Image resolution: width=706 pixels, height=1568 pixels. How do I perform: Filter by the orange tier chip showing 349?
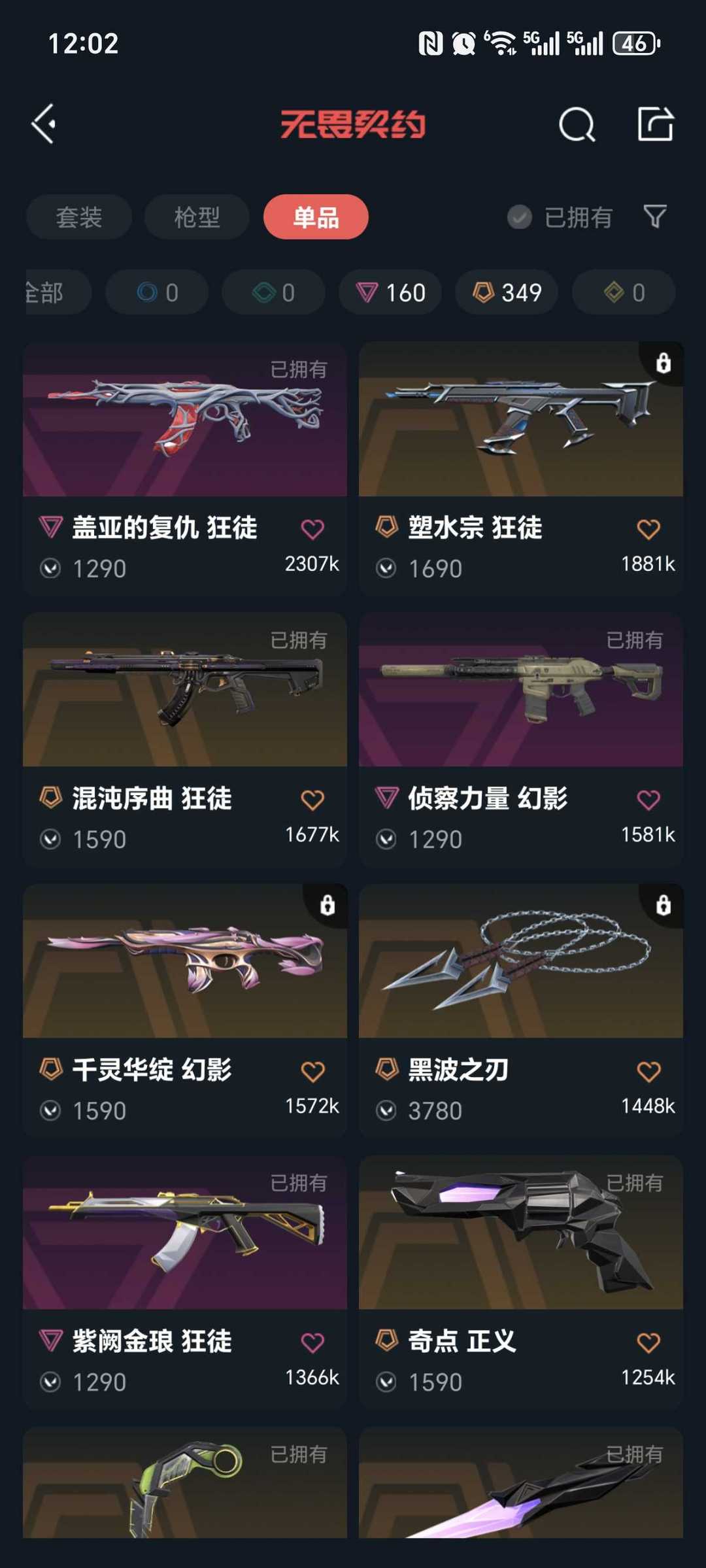click(x=507, y=292)
